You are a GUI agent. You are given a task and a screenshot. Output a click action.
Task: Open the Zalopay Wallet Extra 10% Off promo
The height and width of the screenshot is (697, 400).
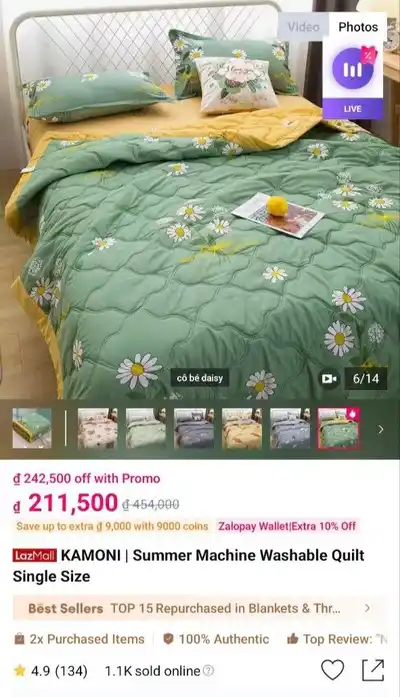[287, 526]
